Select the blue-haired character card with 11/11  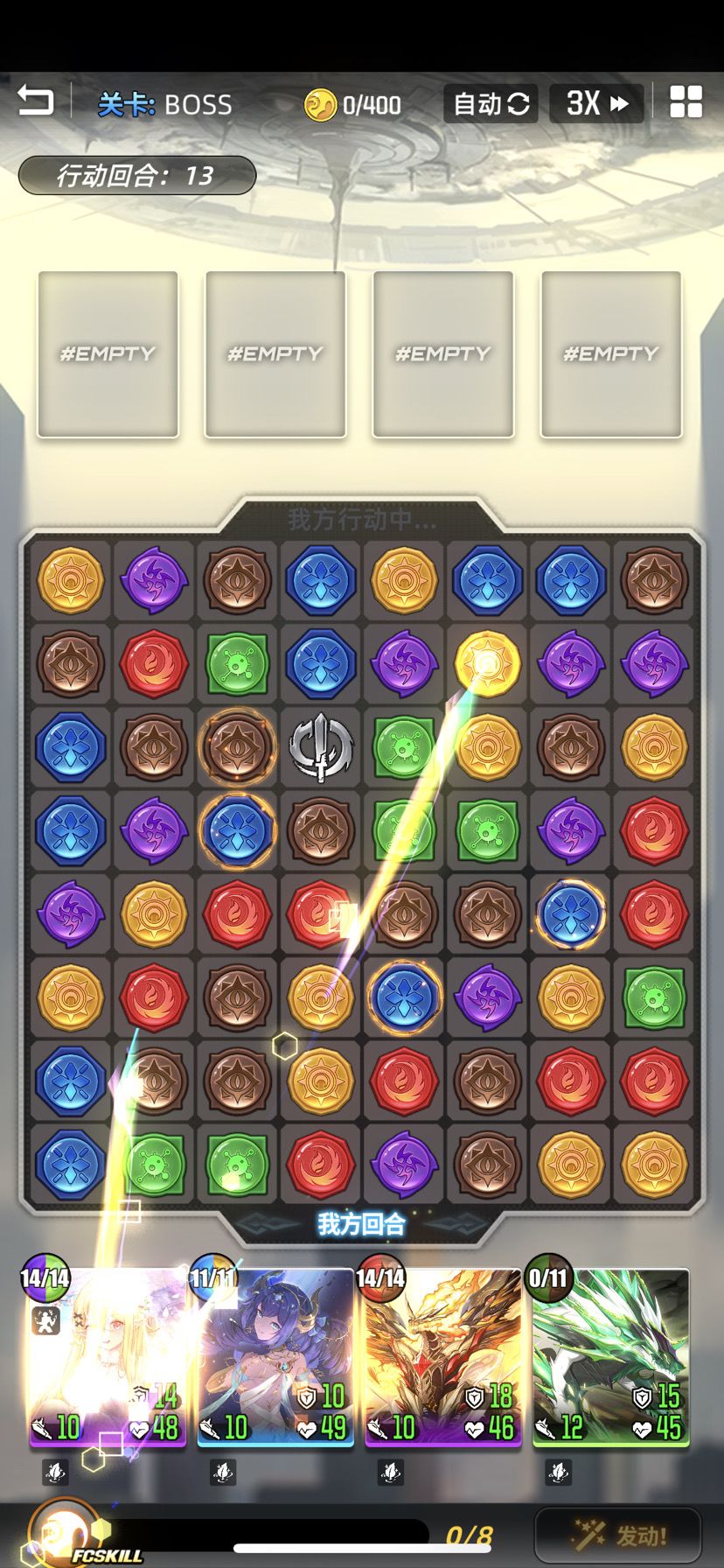coord(275,1358)
